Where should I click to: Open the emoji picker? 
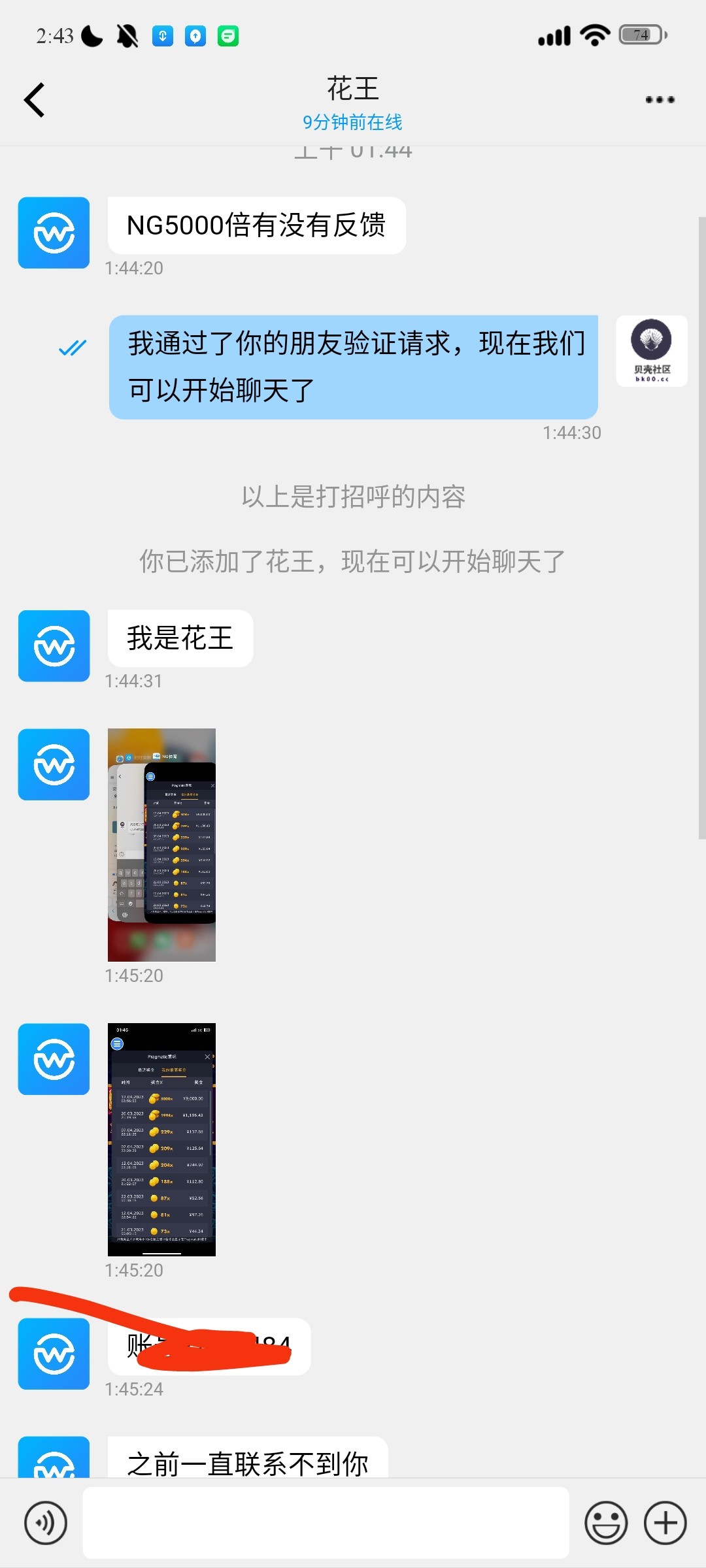[x=605, y=1523]
